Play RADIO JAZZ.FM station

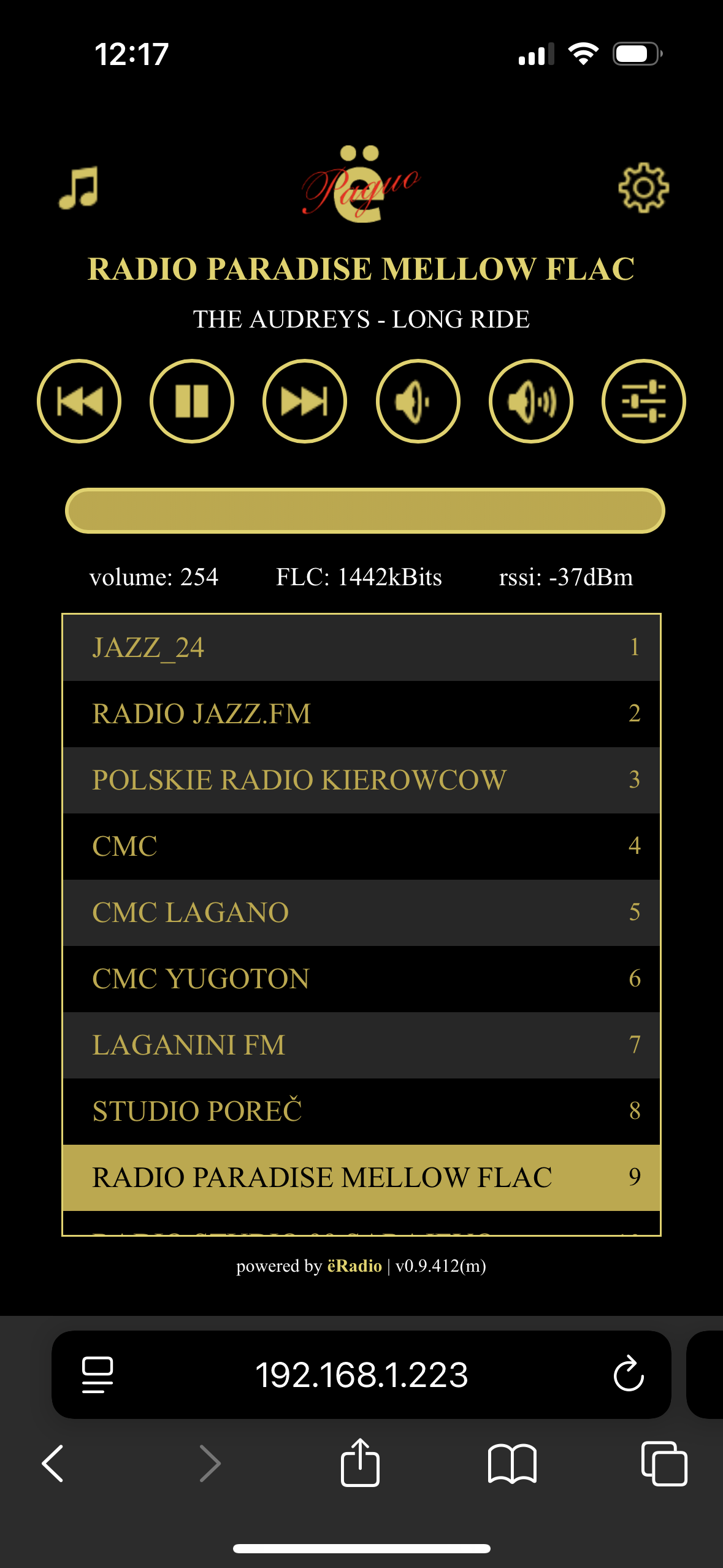(361, 714)
